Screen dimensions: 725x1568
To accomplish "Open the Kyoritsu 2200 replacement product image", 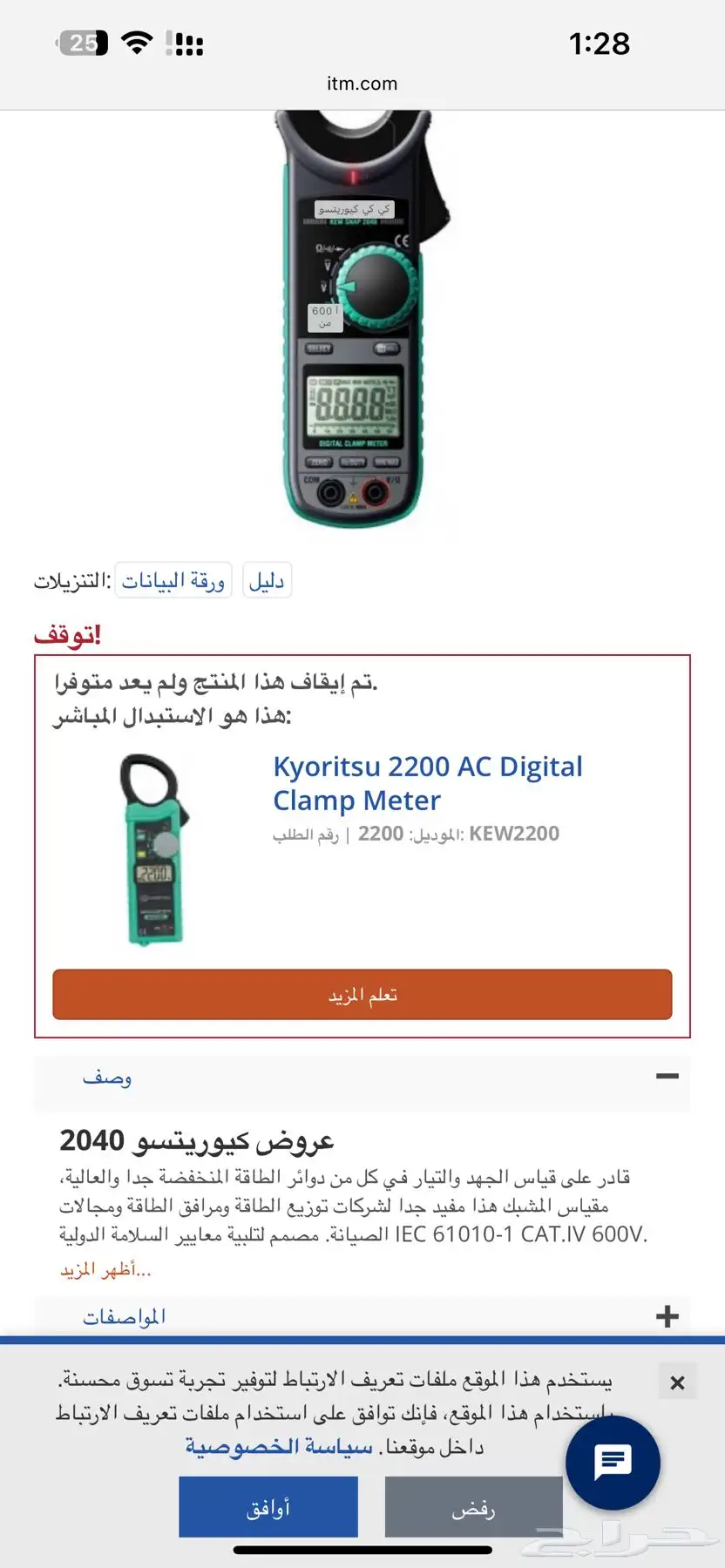I will [154, 850].
